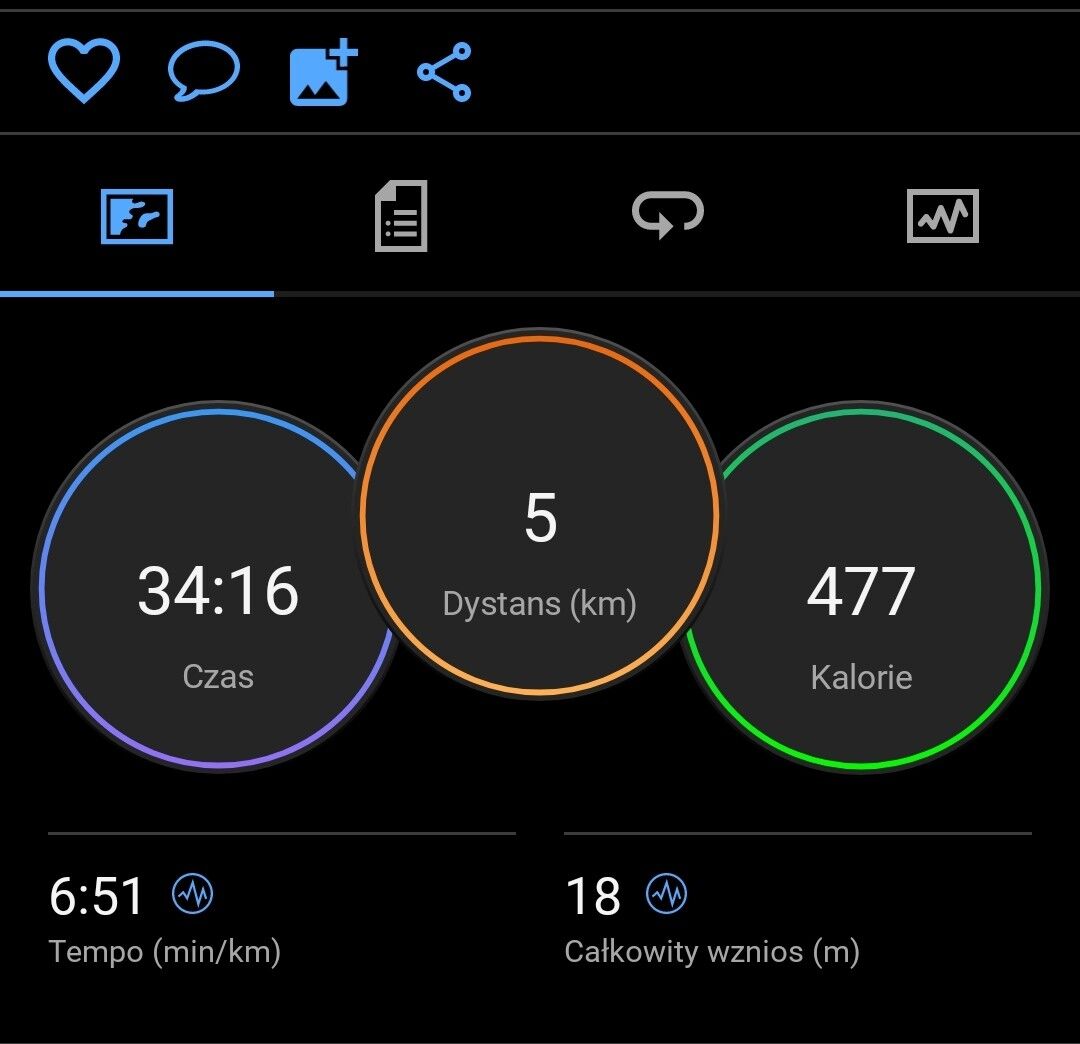Screen dimensions: 1080x1044
Task: Open the pace chart next to 6:51
Action: click(193, 894)
